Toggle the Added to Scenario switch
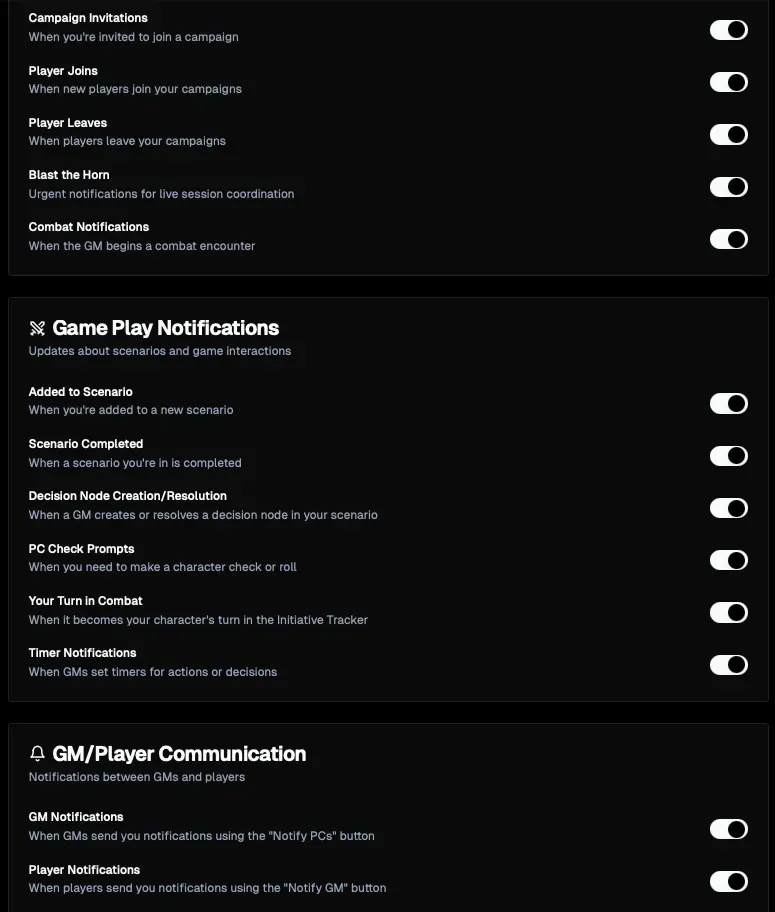This screenshot has height=912, width=775. 728,403
